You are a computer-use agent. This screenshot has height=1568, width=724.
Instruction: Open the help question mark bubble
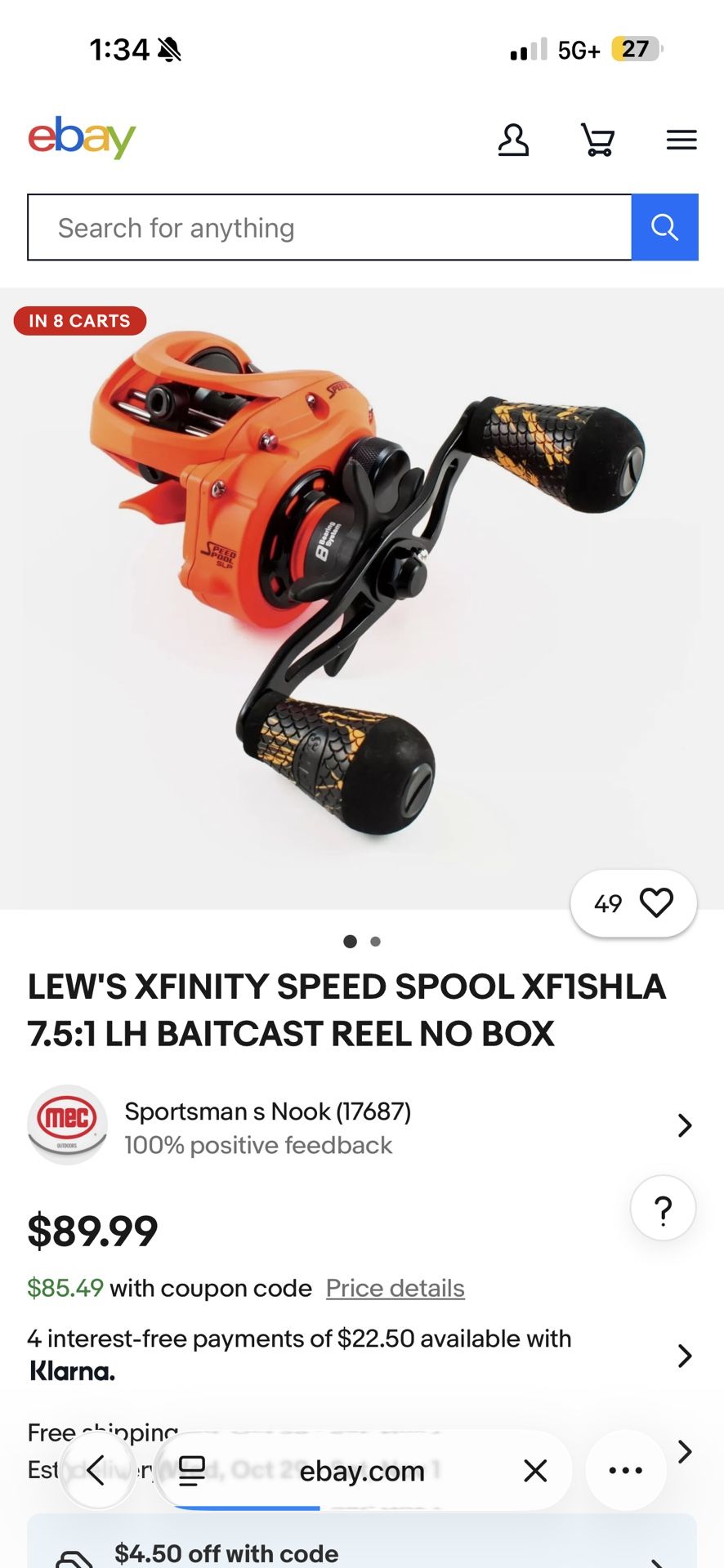pos(662,1208)
